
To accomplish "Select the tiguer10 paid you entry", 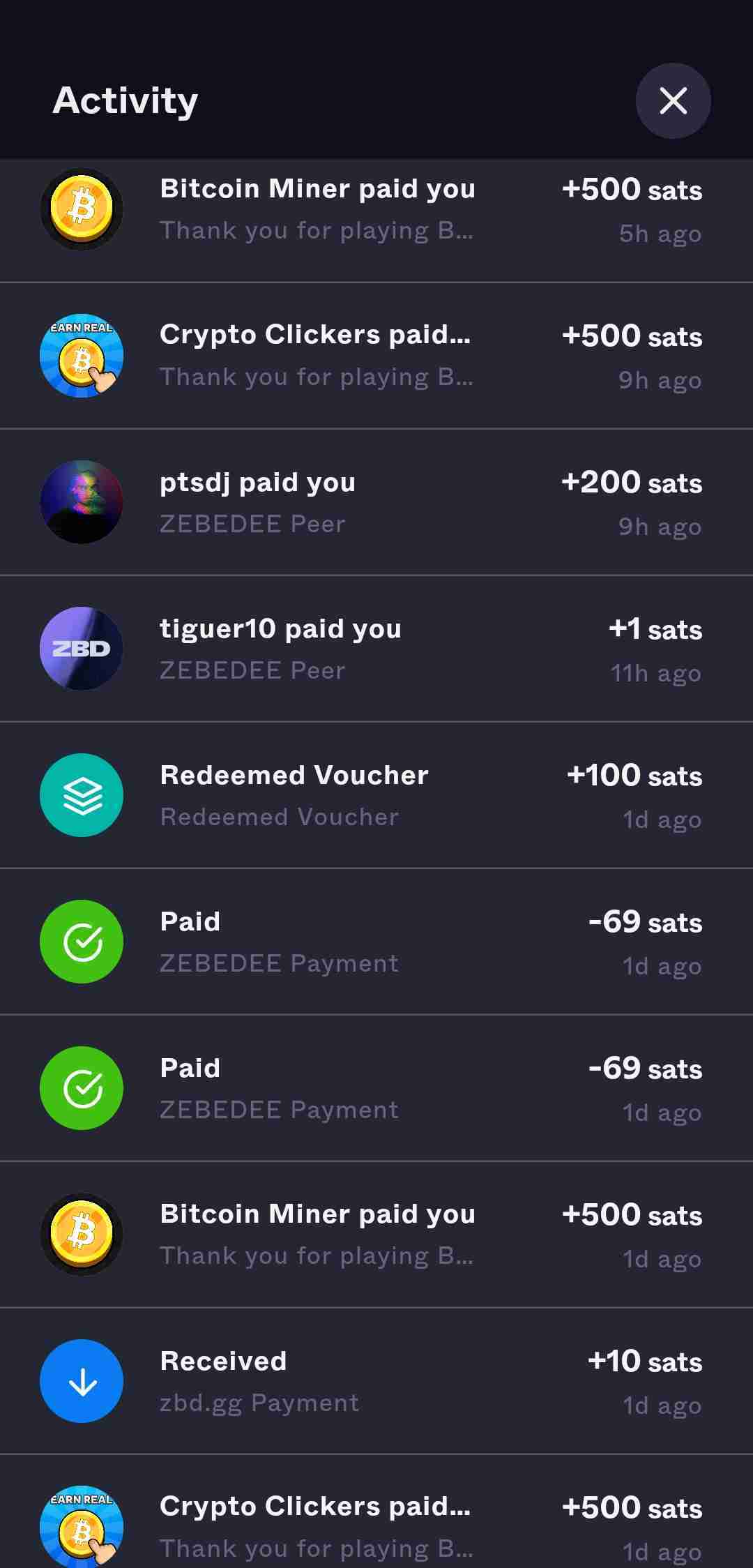I will tap(376, 649).
